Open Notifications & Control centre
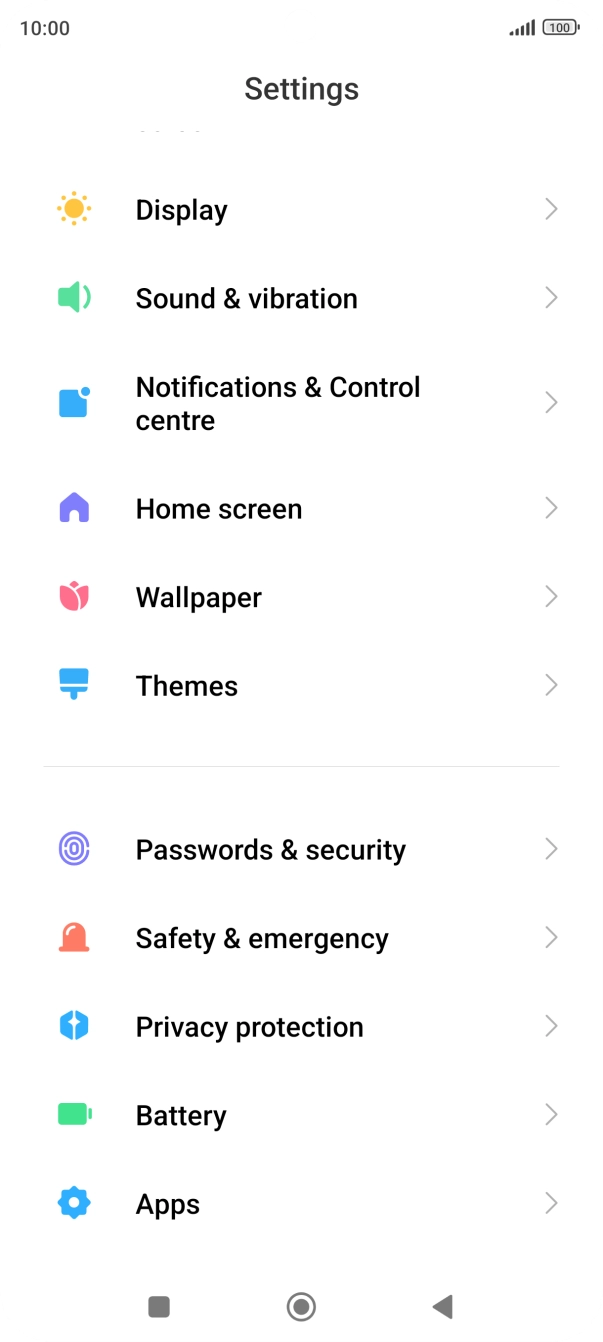This screenshot has height=1342, width=603. pos(300,403)
